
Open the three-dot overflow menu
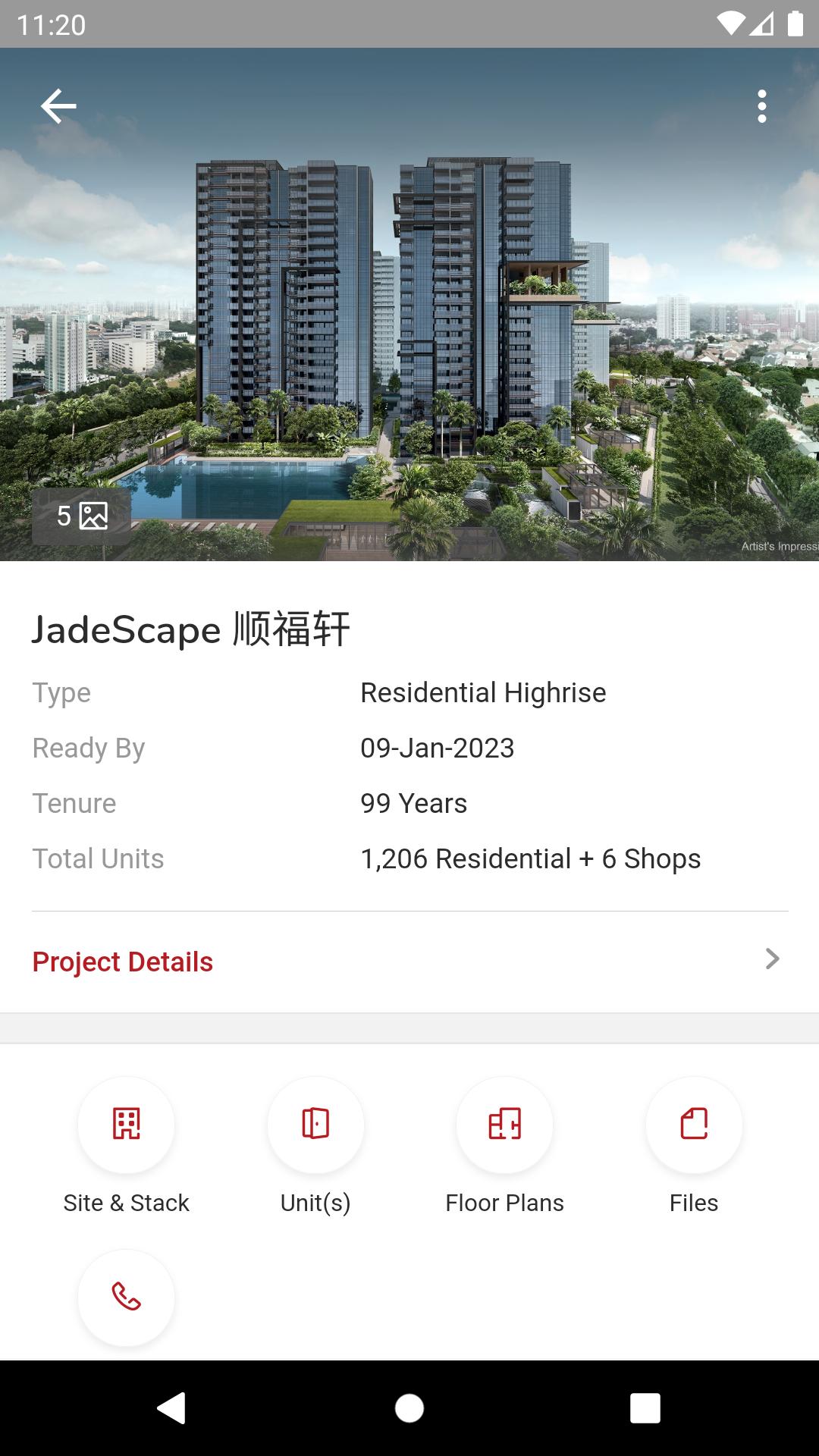pos(762,106)
